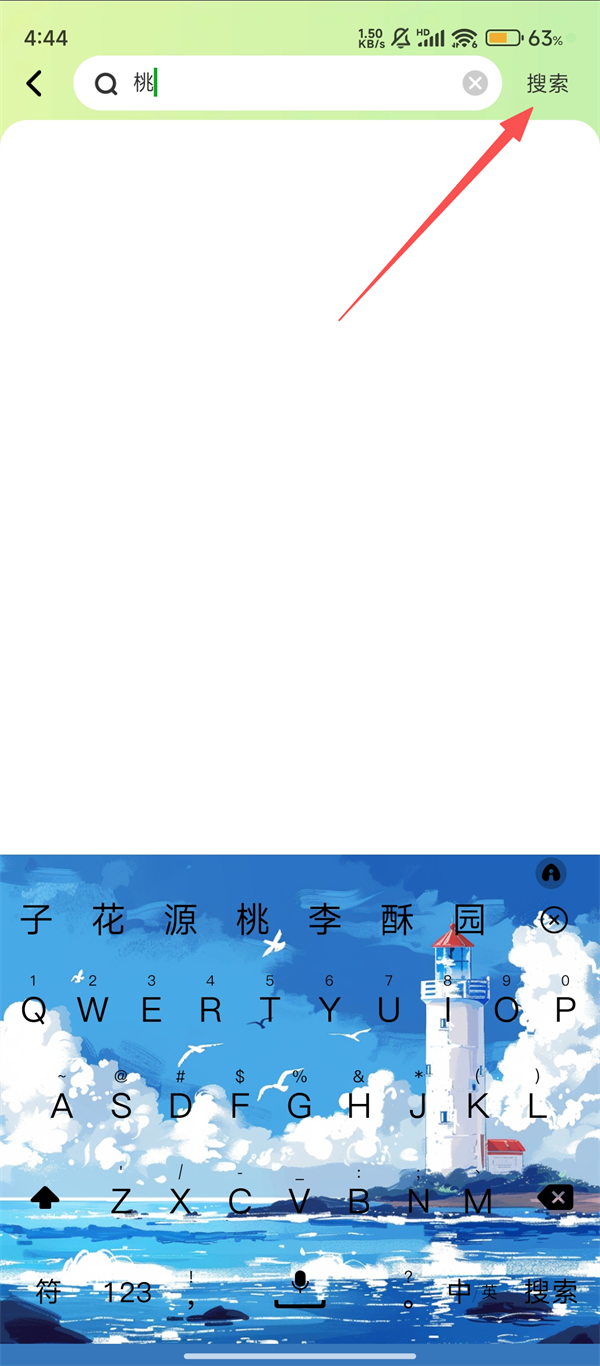The width and height of the screenshot is (600, 1366).
Task: Tap the shift key on the keyboard
Action: [x=45, y=1198]
